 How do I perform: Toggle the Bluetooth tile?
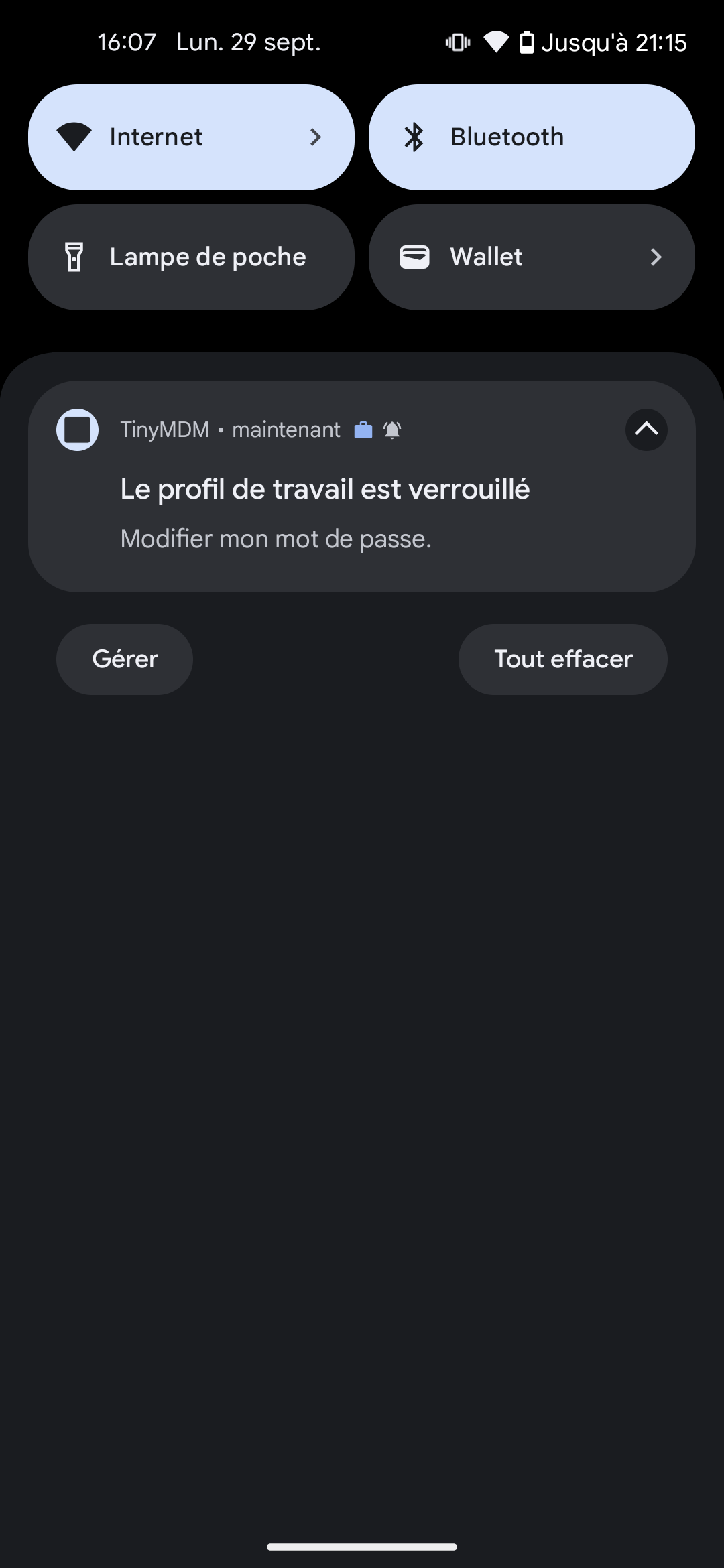(531, 137)
